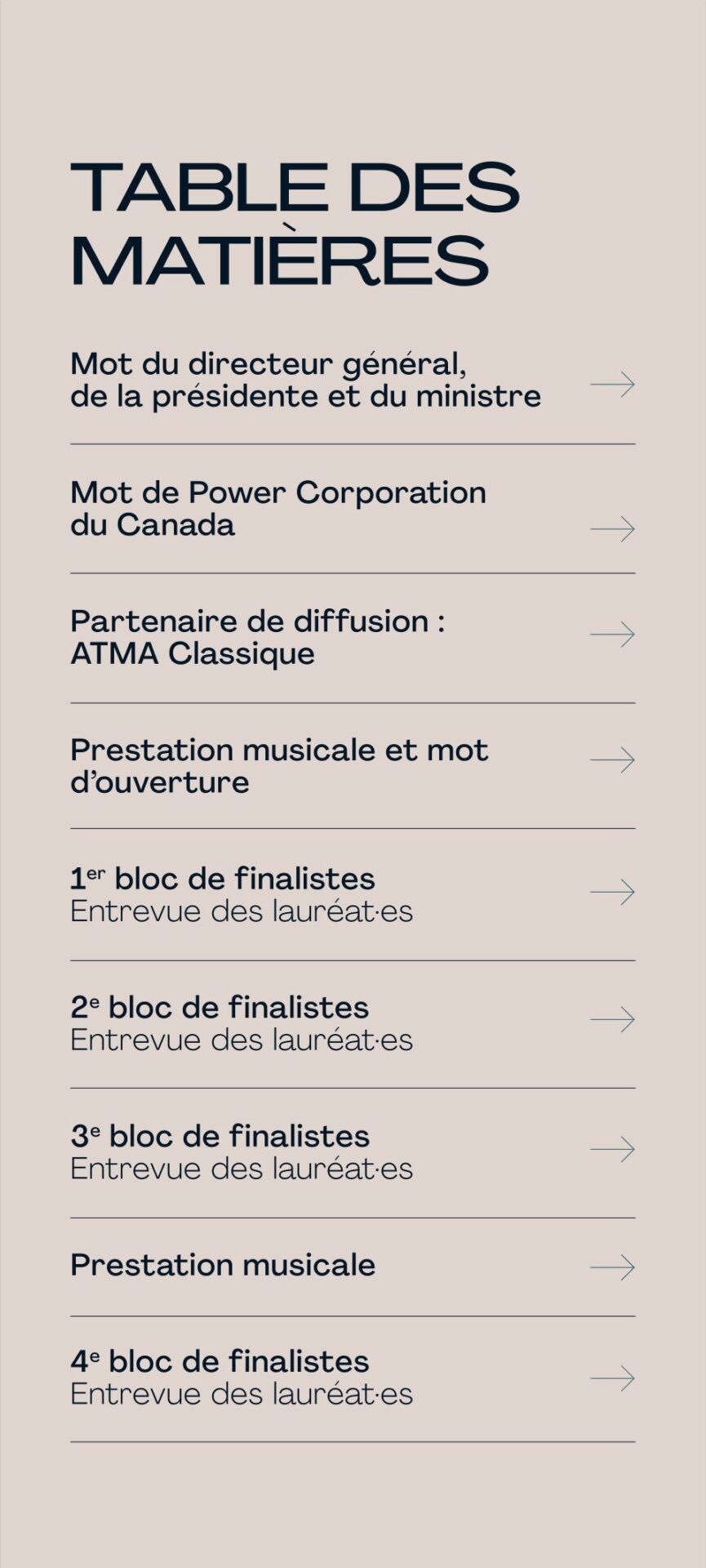This screenshot has height=1568, width=706.
Task: Open the 4e bloc de finalistes
Action: [242, 1377]
